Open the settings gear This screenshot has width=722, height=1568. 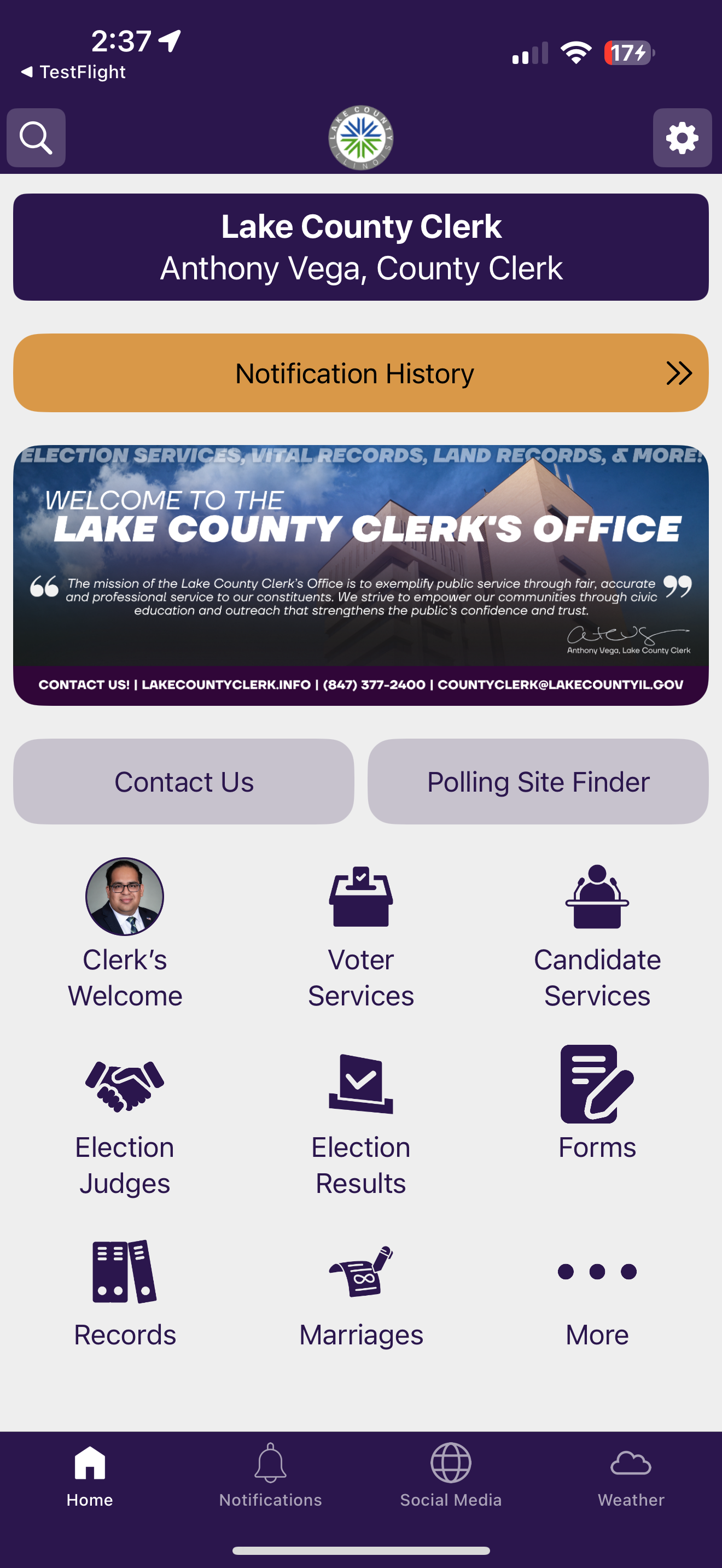click(683, 138)
